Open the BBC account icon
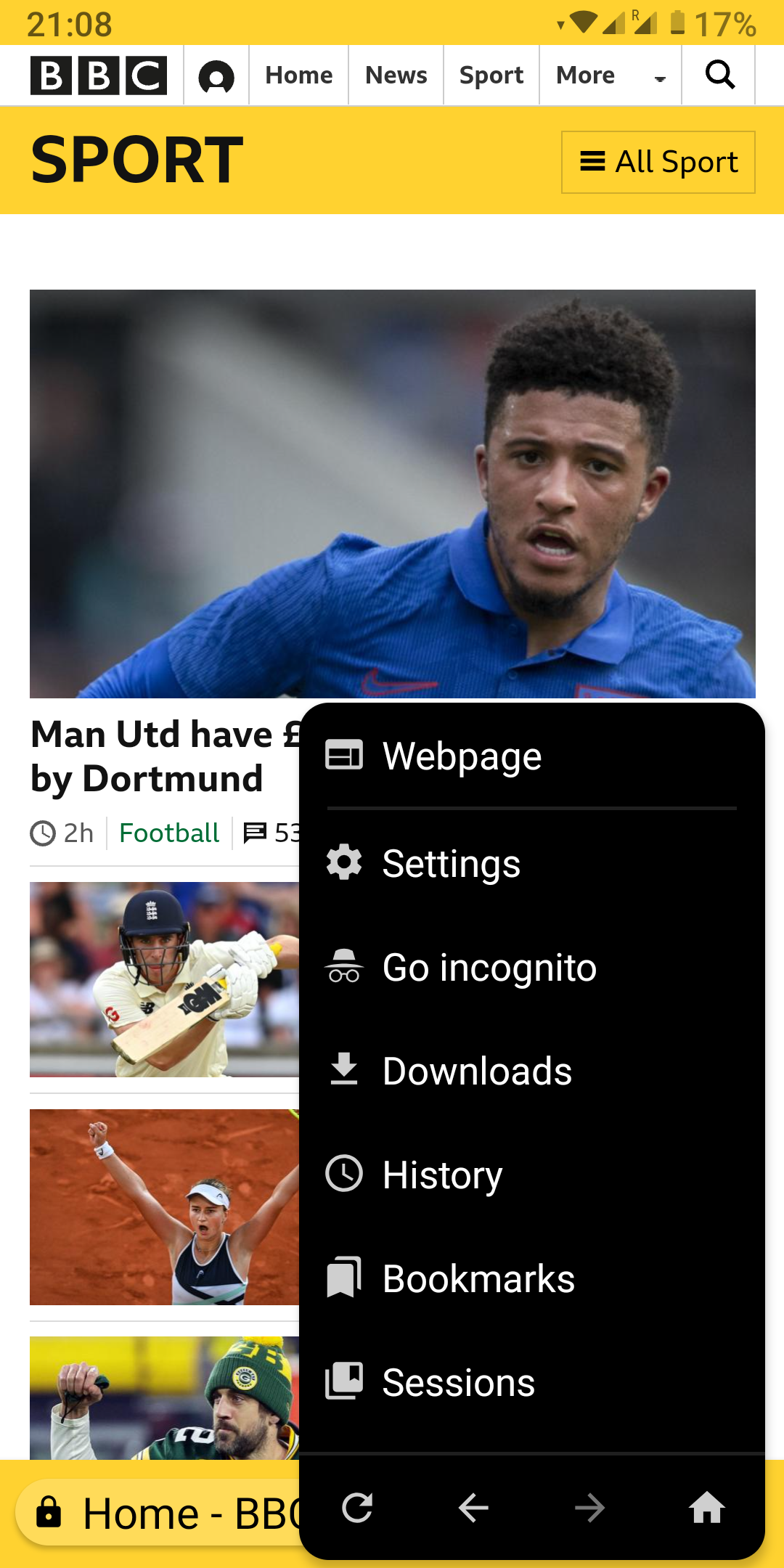The height and width of the screenshot is (1568, 784). coord(216,76)
